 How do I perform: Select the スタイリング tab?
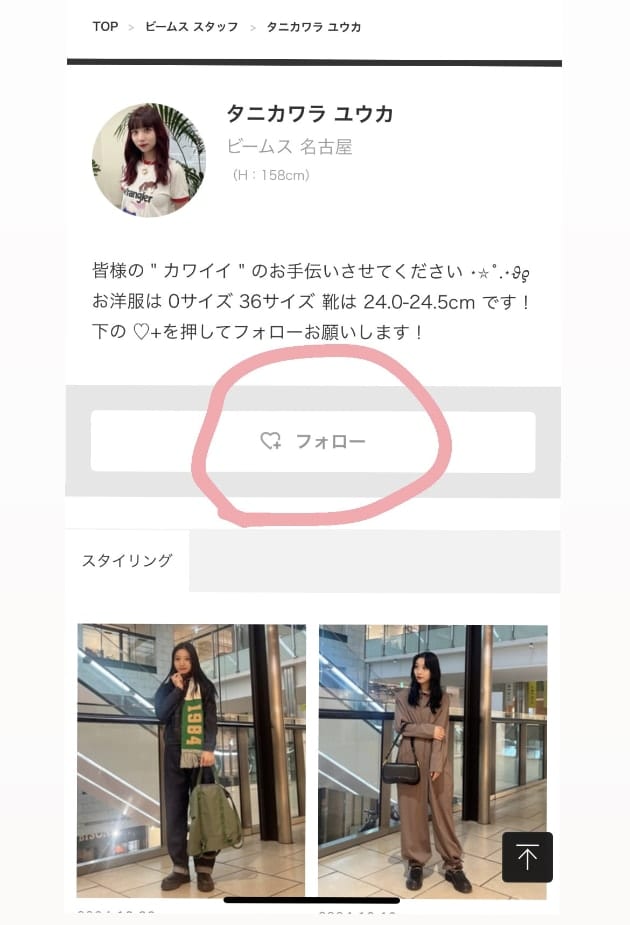[x=127, y=561]
